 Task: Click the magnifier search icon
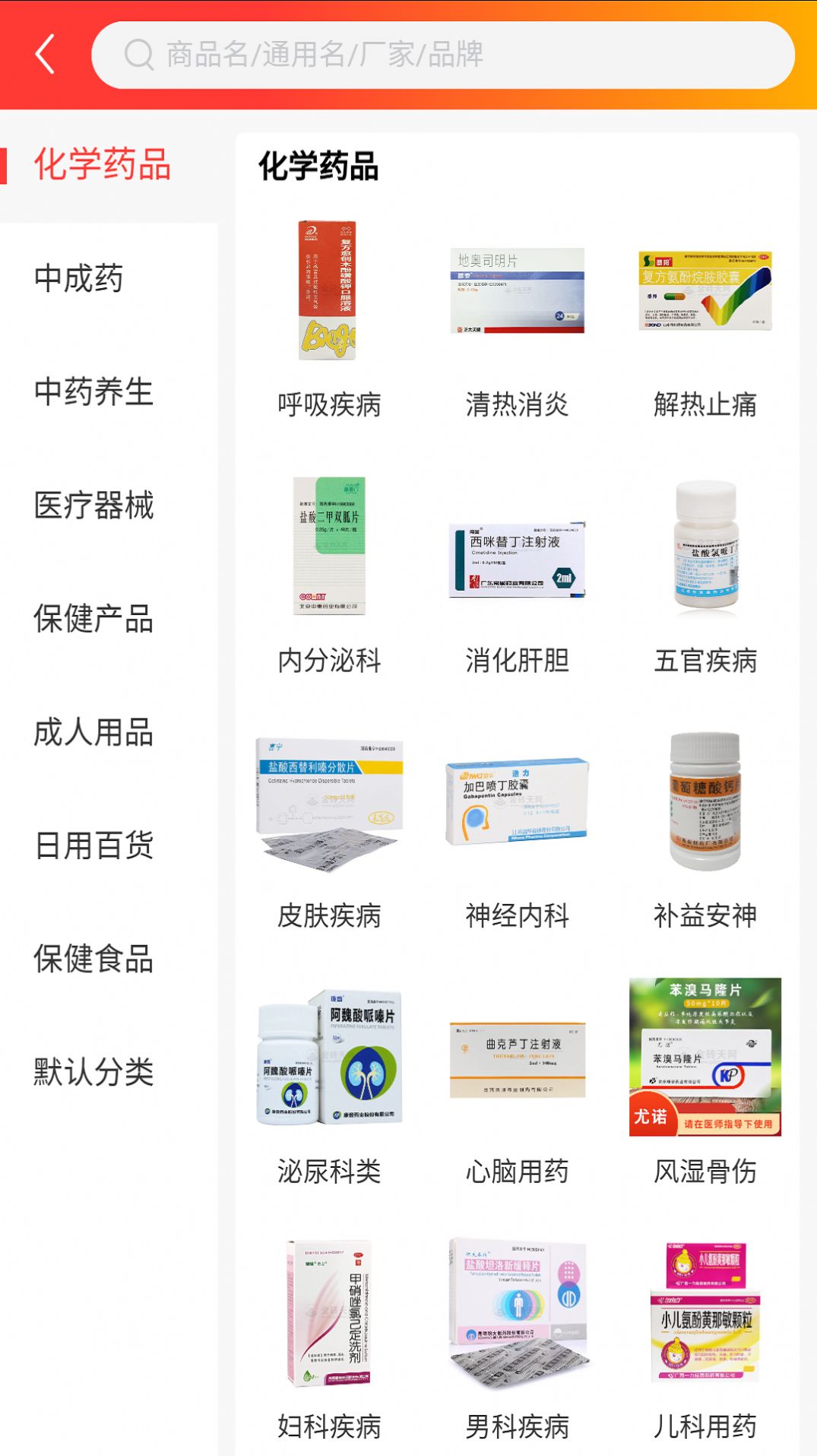pyautogui.click(x=139, y=55)
